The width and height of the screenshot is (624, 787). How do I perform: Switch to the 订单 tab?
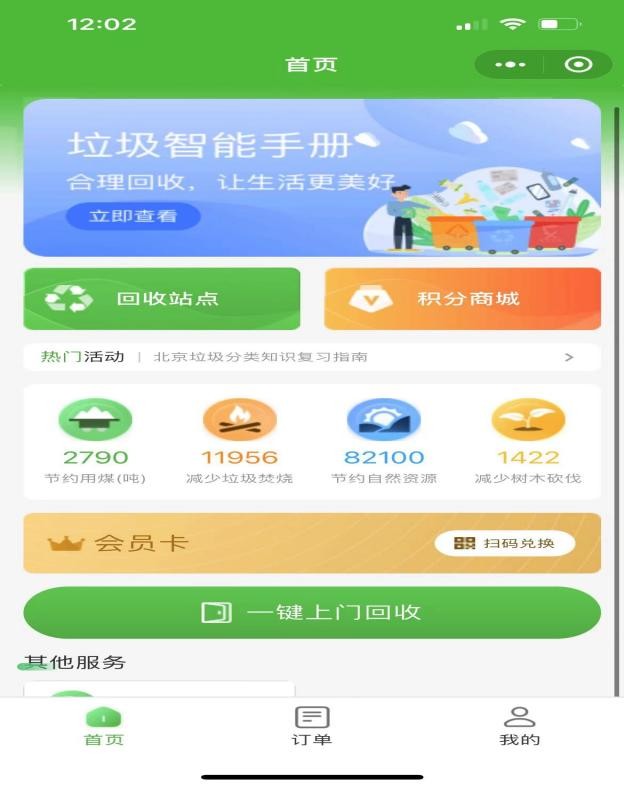312,727
